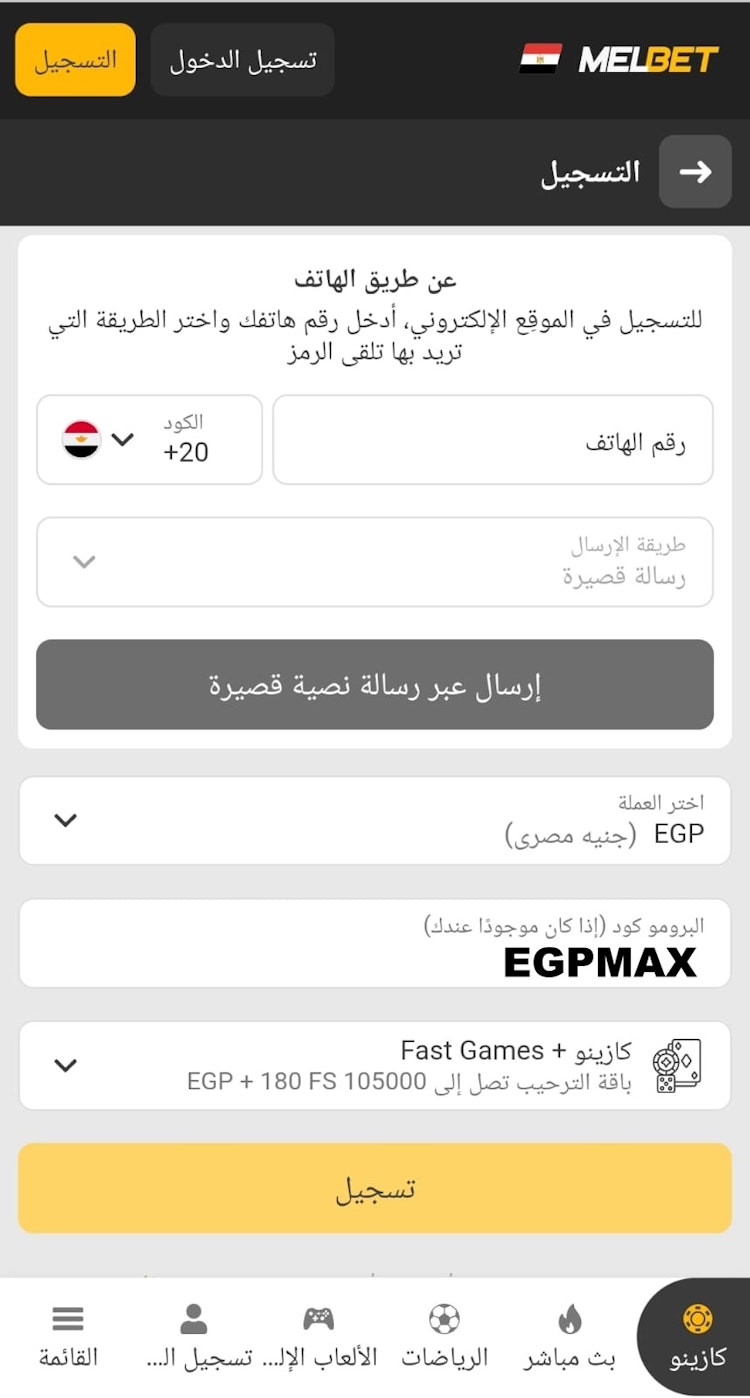This screenshot has height=1398, width=750.
Task: Click the promo code field showing EGPMAX
Action: (375, 943)
